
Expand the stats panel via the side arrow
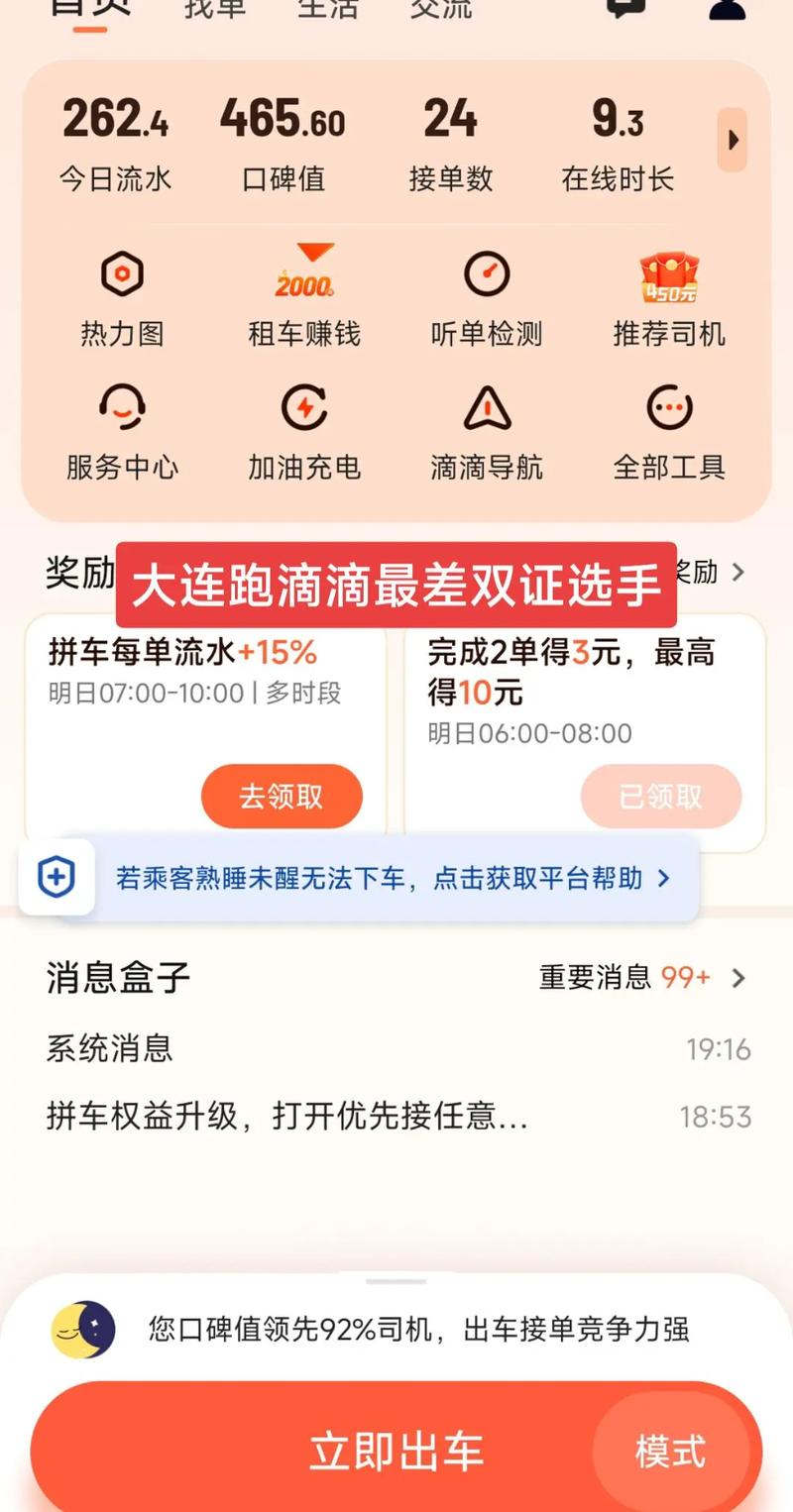pyautogui.click(x=734, y=142)
